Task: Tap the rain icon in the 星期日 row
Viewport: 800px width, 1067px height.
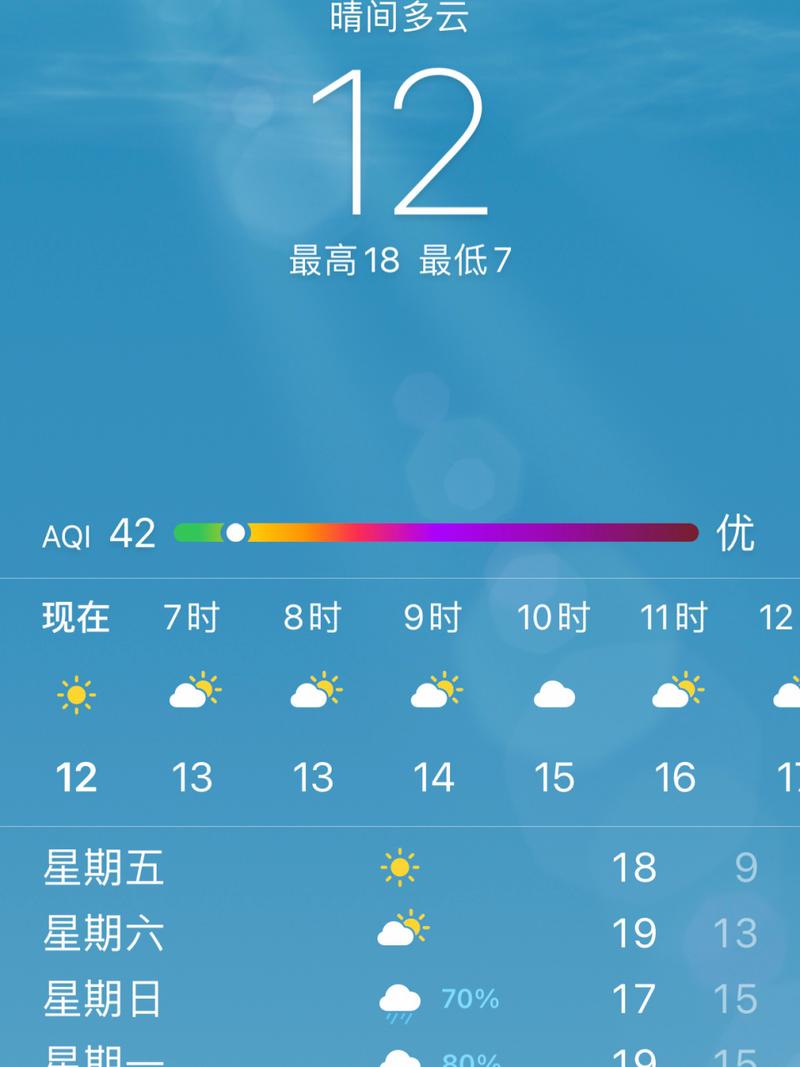Action: [x=400, y=997]
